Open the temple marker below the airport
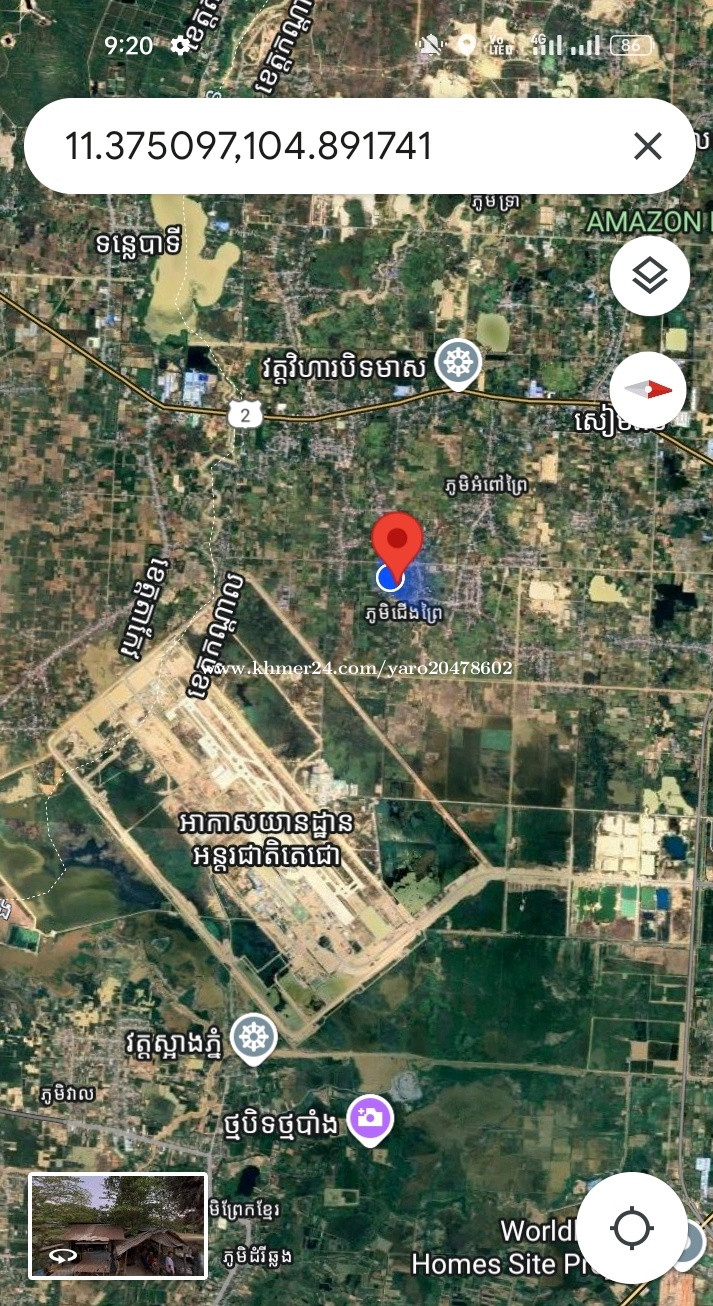The width and height of the screenshot is (713, 1306). (253, 1038)
